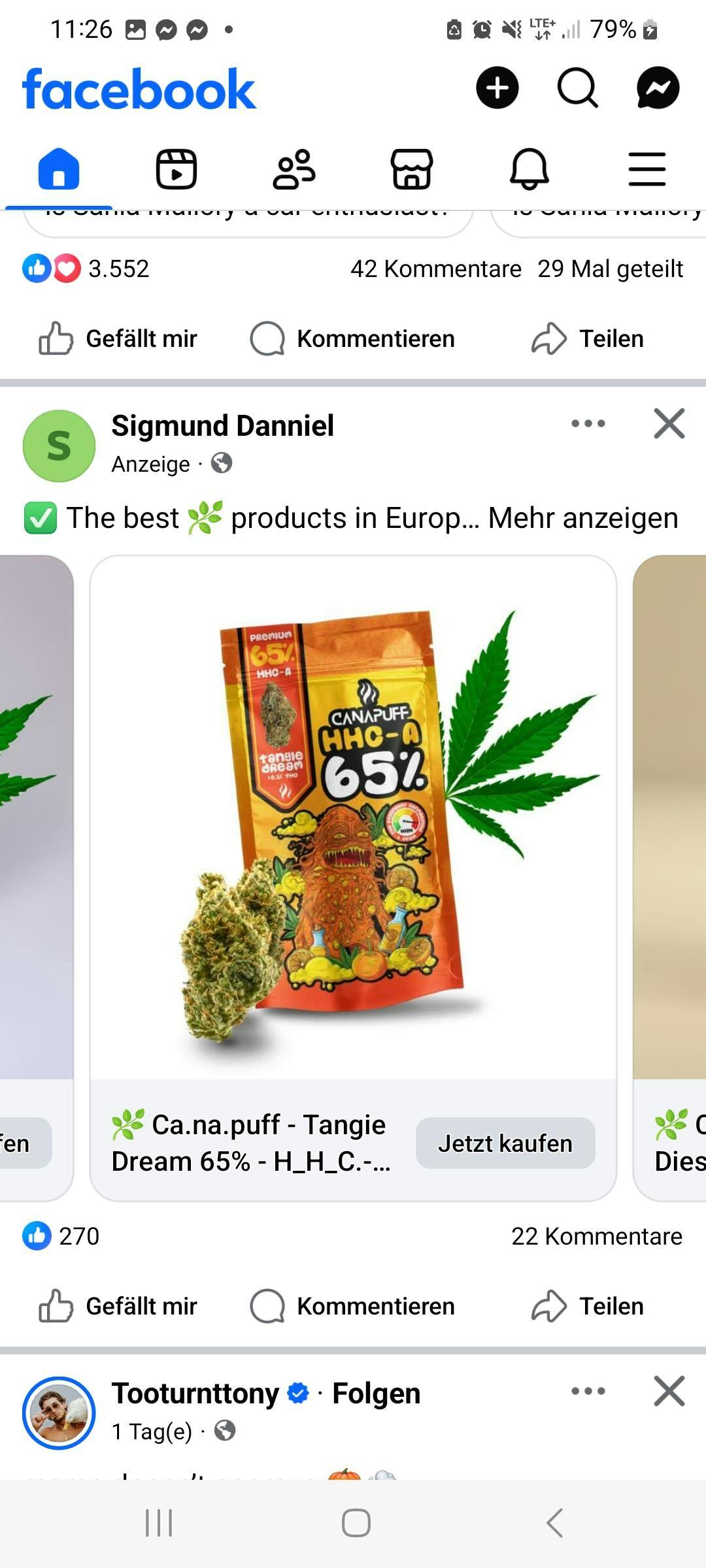Open Messenger from the top bar
The image size is (706, 1568).
pyautogui.click(x=658, y=88)
